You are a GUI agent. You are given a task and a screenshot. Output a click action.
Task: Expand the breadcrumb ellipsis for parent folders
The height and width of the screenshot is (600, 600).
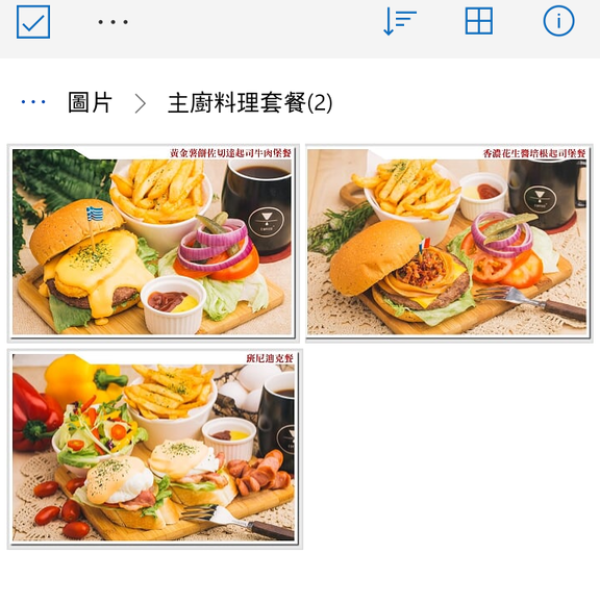(33, 102)
